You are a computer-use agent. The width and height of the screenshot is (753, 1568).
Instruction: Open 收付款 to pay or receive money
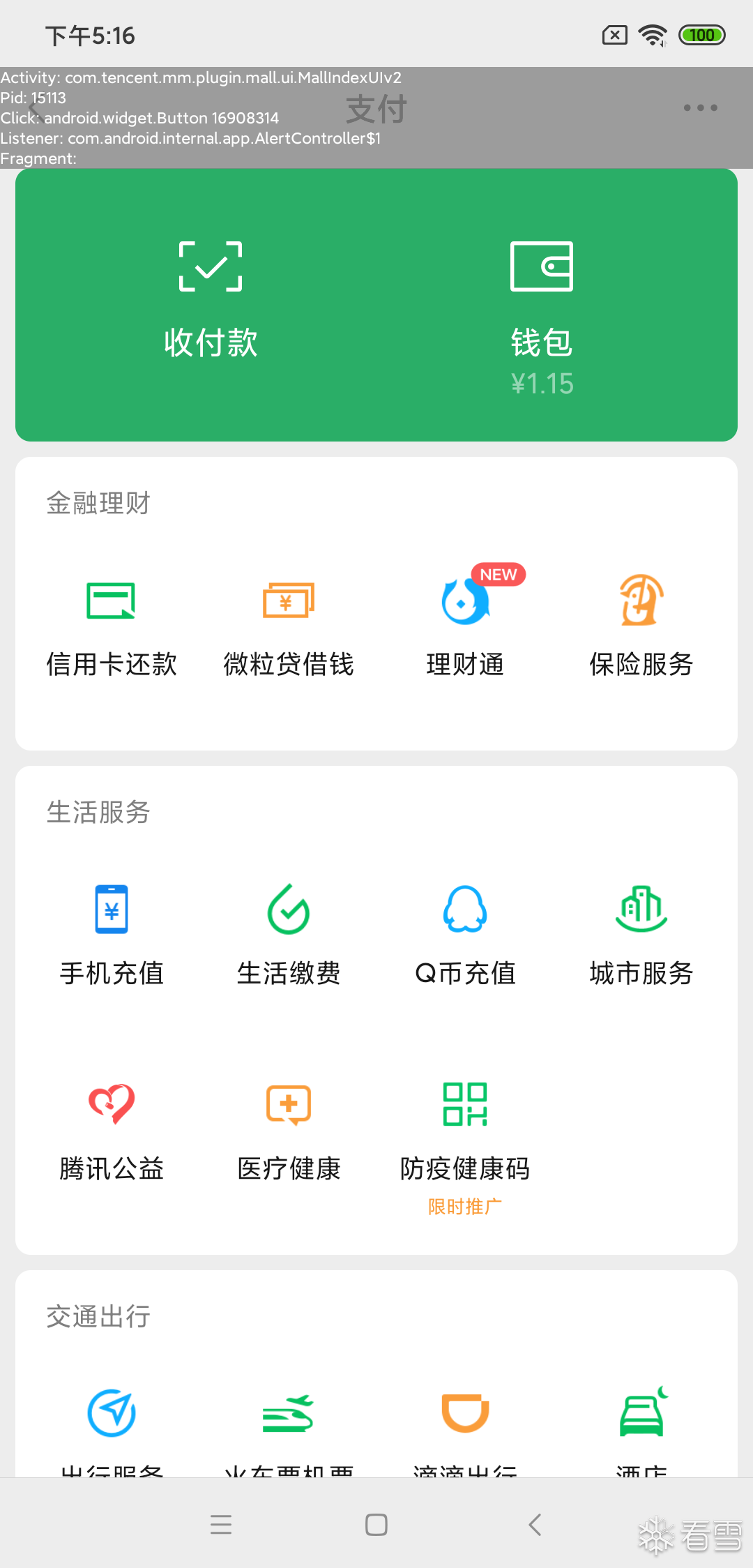coord(211,301)
